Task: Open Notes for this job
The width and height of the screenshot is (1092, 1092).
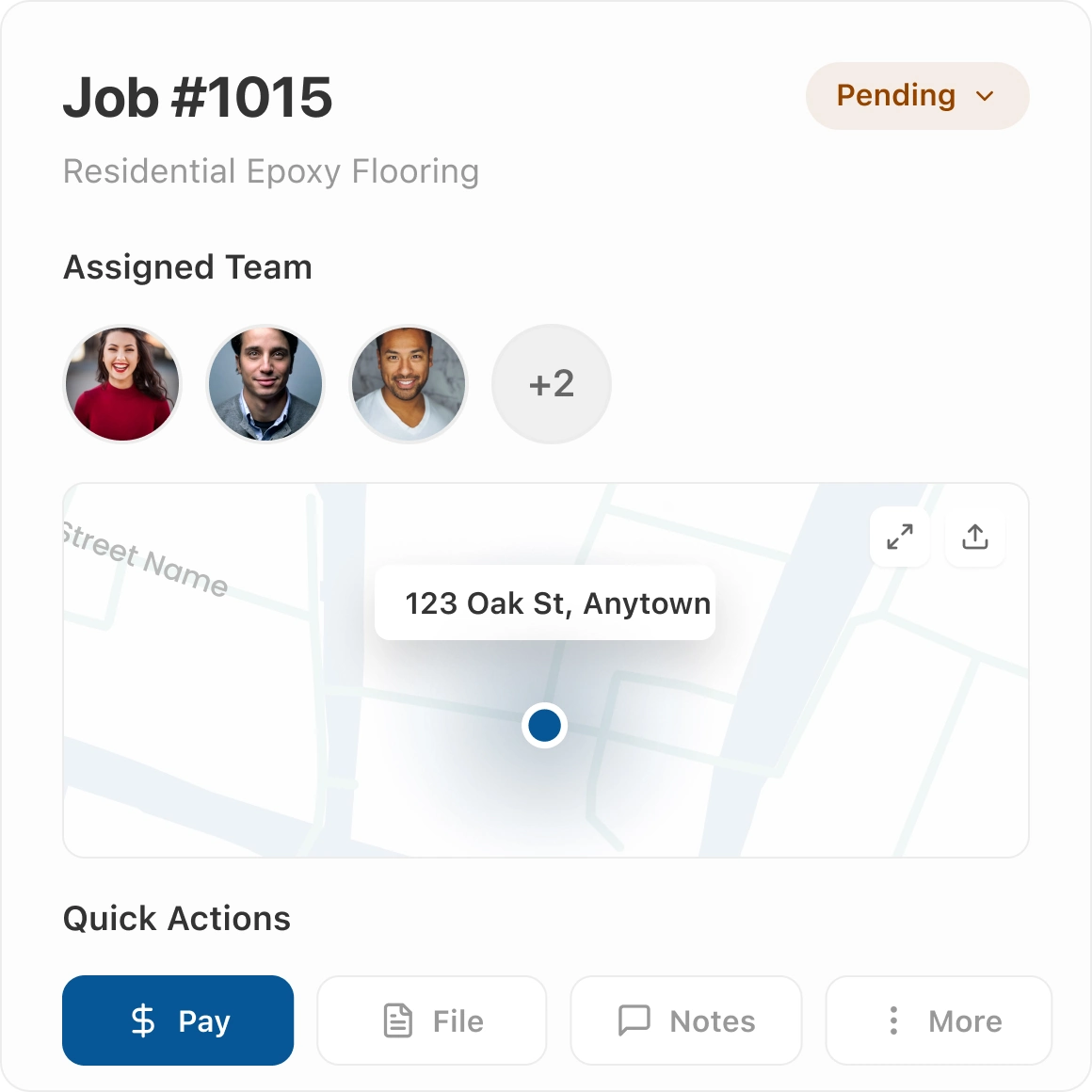Action: (x=686, y=1020)
